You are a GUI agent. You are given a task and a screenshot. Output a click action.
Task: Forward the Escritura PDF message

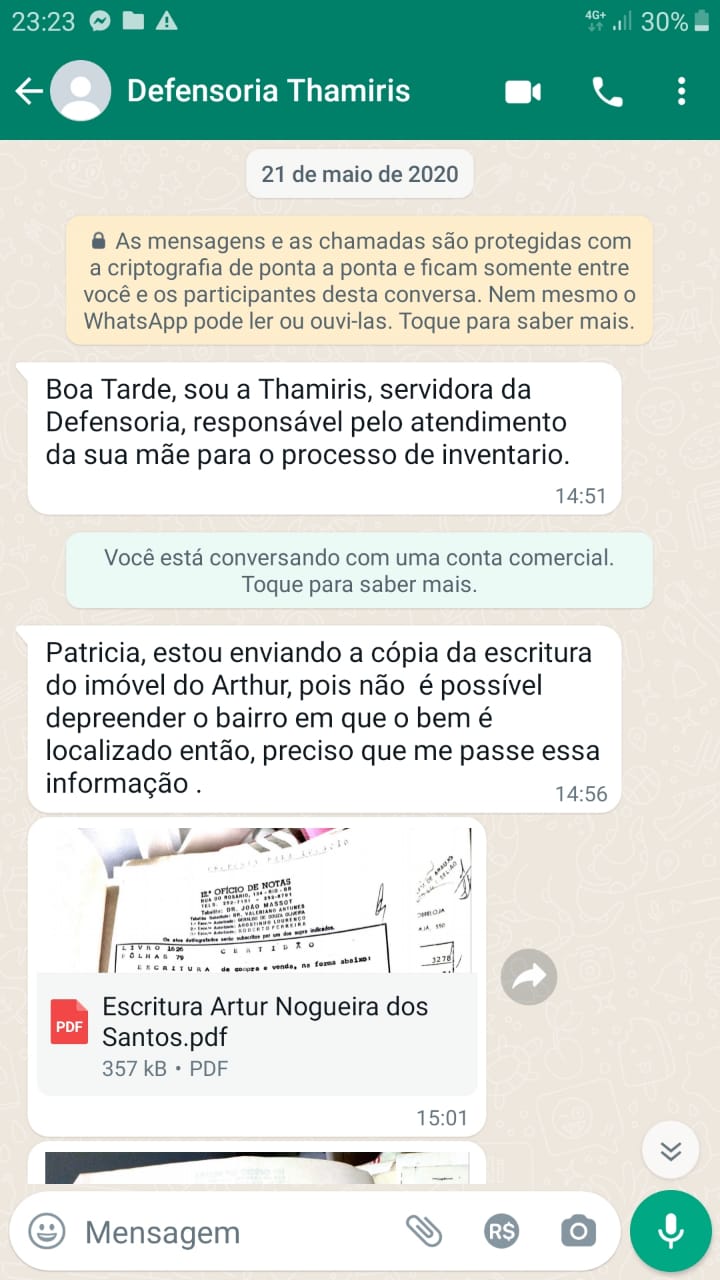(528, 977)
